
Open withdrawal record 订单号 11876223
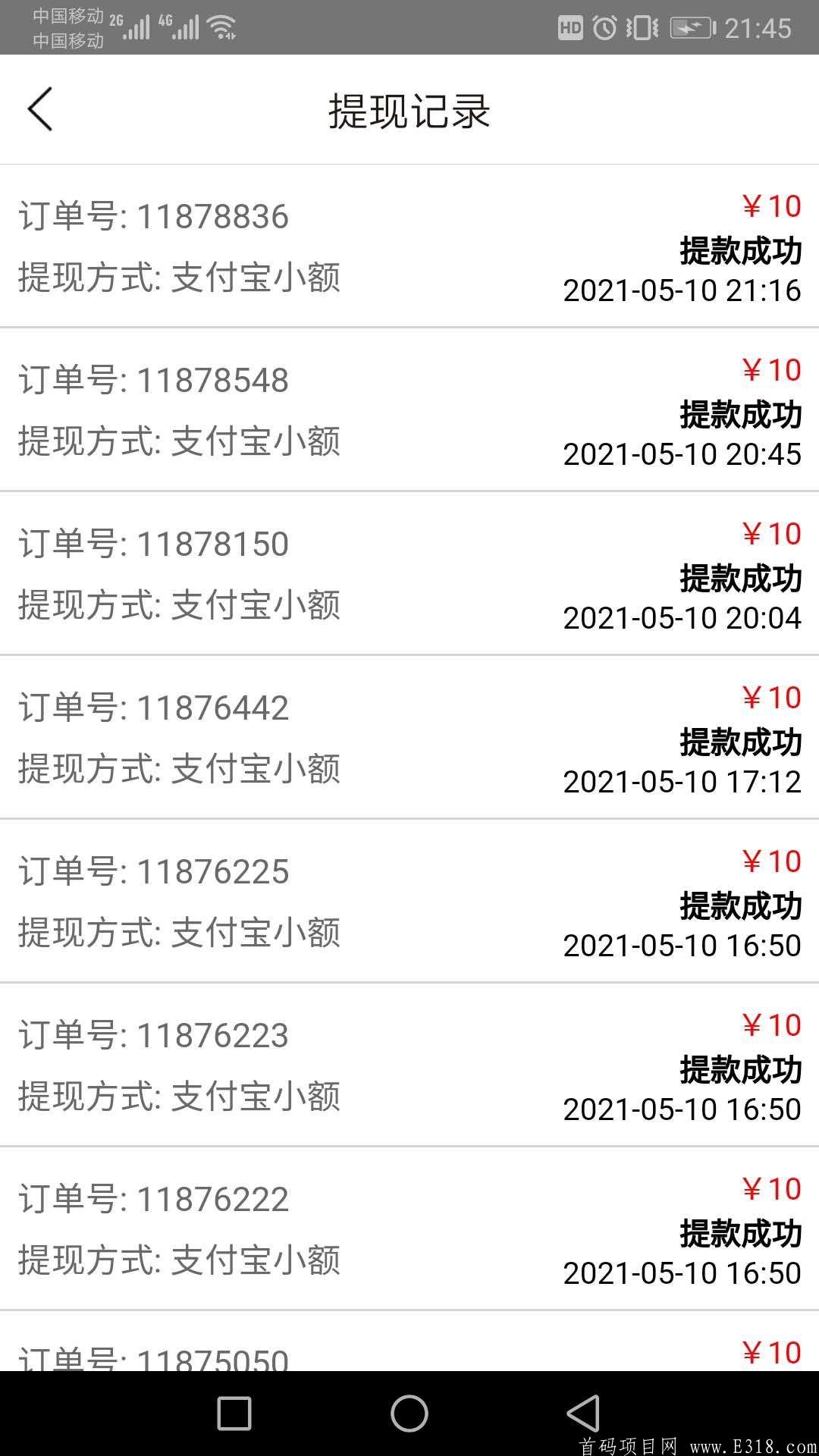[409, 1065]
